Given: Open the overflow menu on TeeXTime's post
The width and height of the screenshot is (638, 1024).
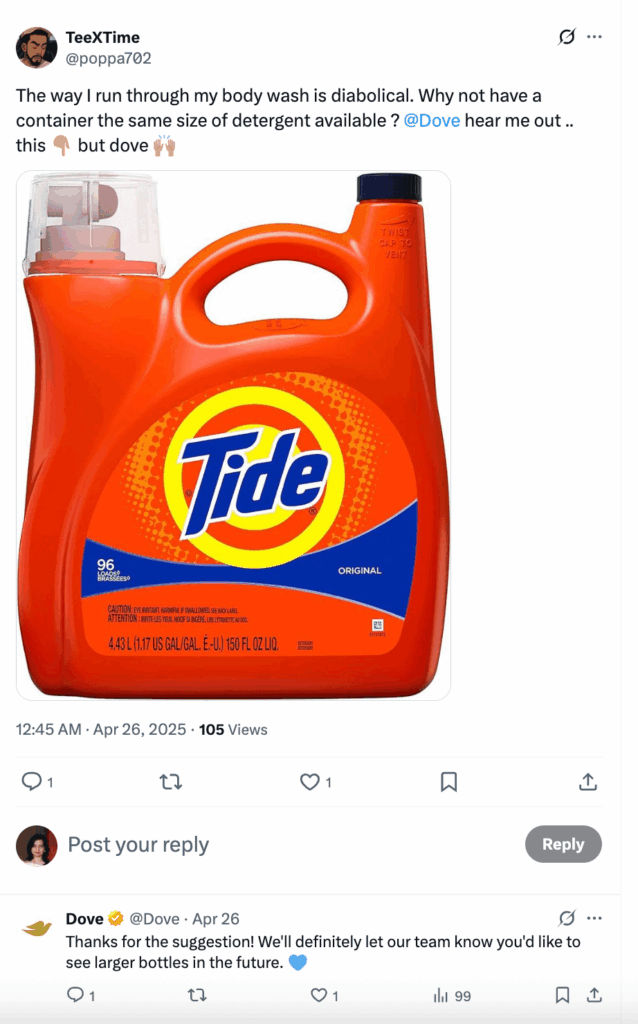Looking at the screenshot, I should tap(595, 37).
